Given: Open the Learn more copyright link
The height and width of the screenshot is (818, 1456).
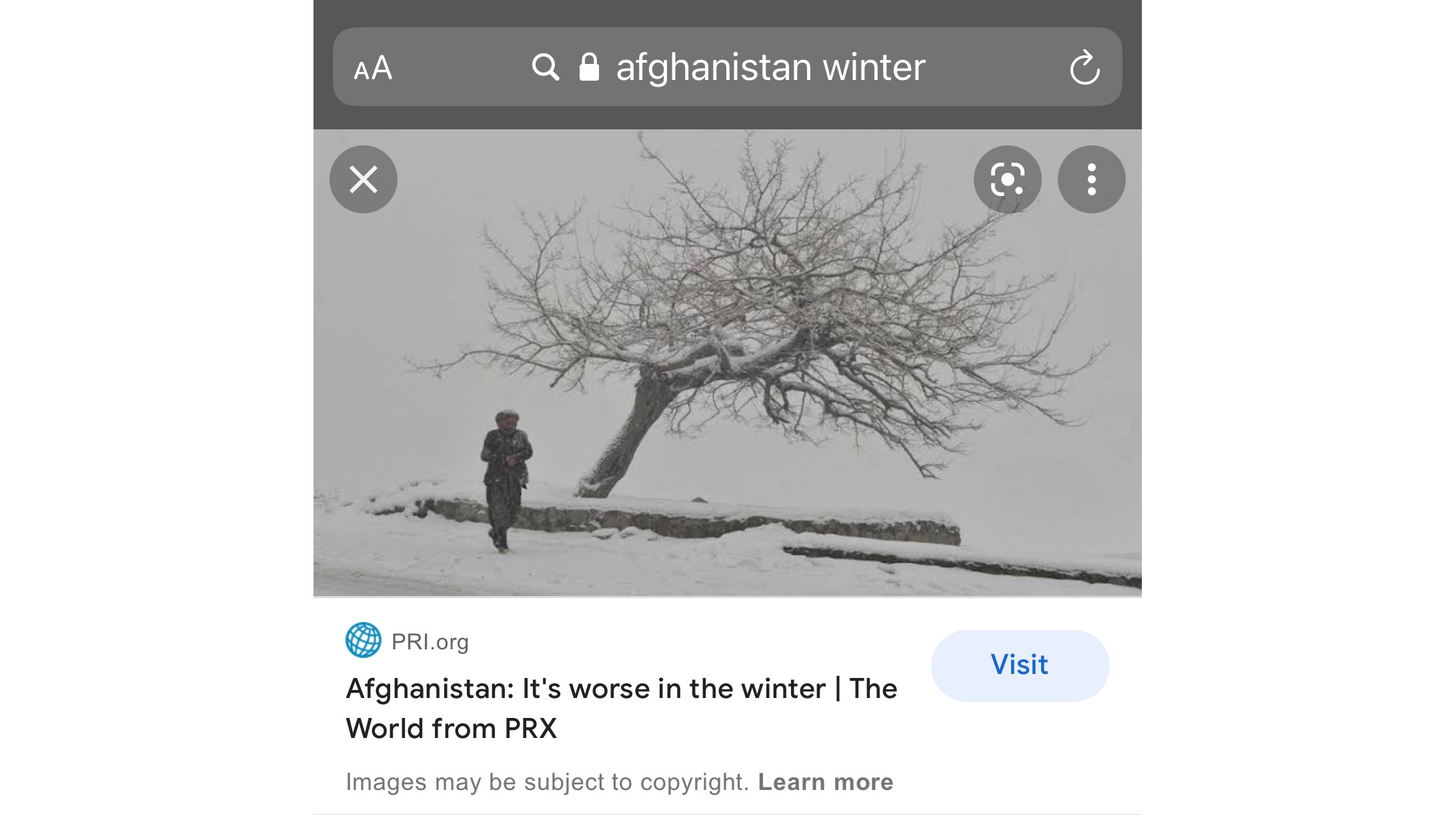Looking at the screenshot, I should click(825, 782).
